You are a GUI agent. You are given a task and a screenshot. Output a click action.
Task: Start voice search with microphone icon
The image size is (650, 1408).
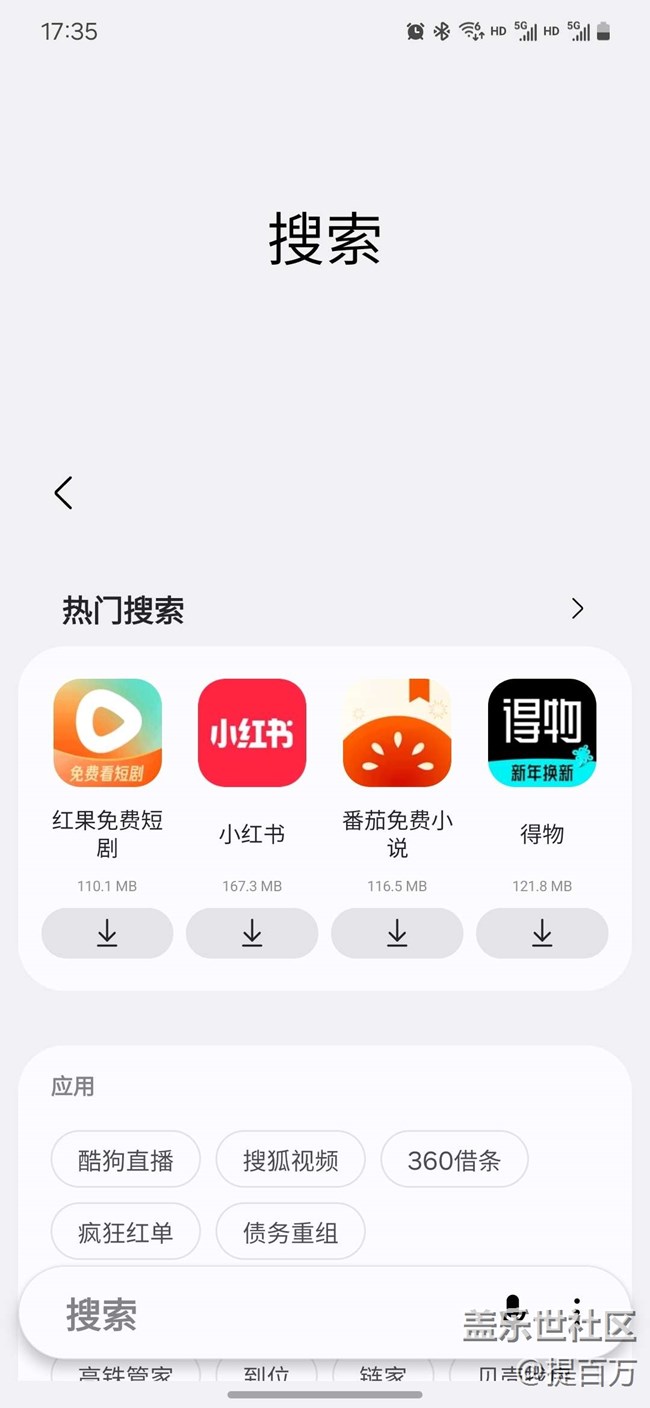(513, 1312)
